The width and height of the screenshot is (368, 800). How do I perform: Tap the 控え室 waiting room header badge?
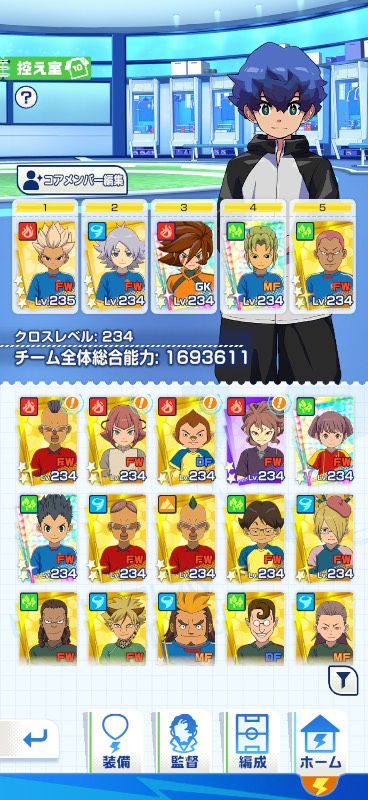coord(46,68)
